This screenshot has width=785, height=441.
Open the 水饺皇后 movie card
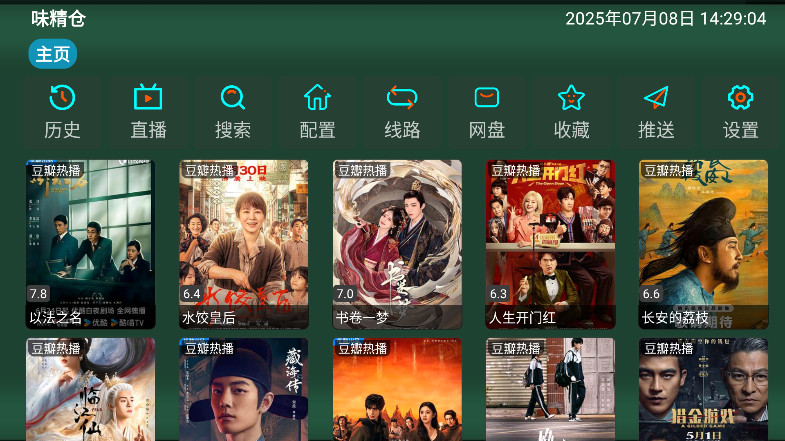[244, 244]
